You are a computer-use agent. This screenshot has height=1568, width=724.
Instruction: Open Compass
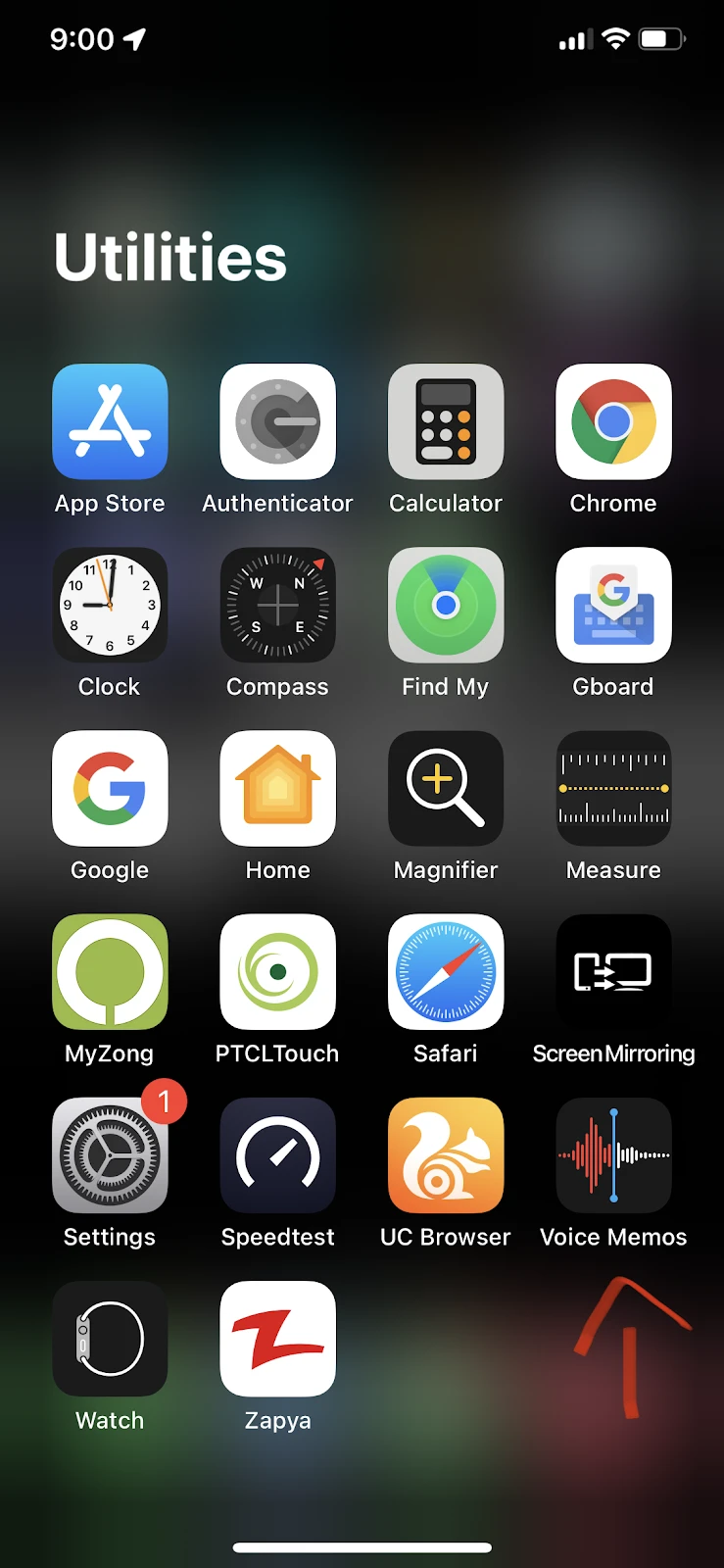[277, 605]
